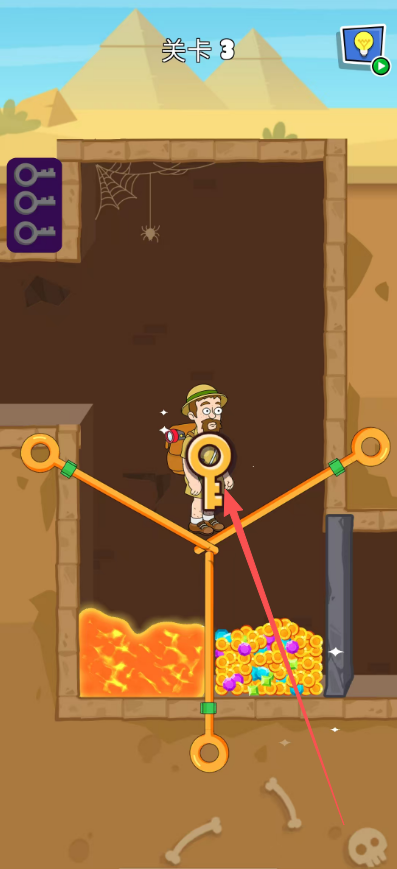Tap the bottom vertical pin ring handle

point(209,753)
